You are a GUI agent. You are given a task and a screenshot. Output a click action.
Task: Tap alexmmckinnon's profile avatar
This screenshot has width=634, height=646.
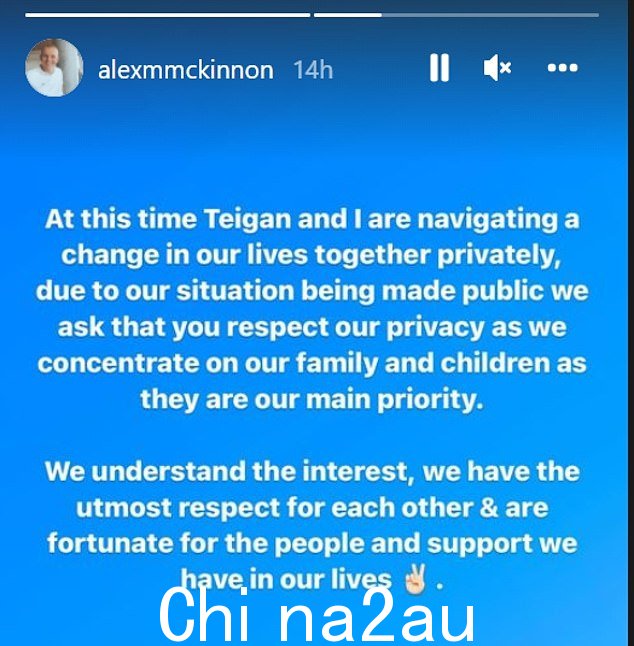point(54,67)
